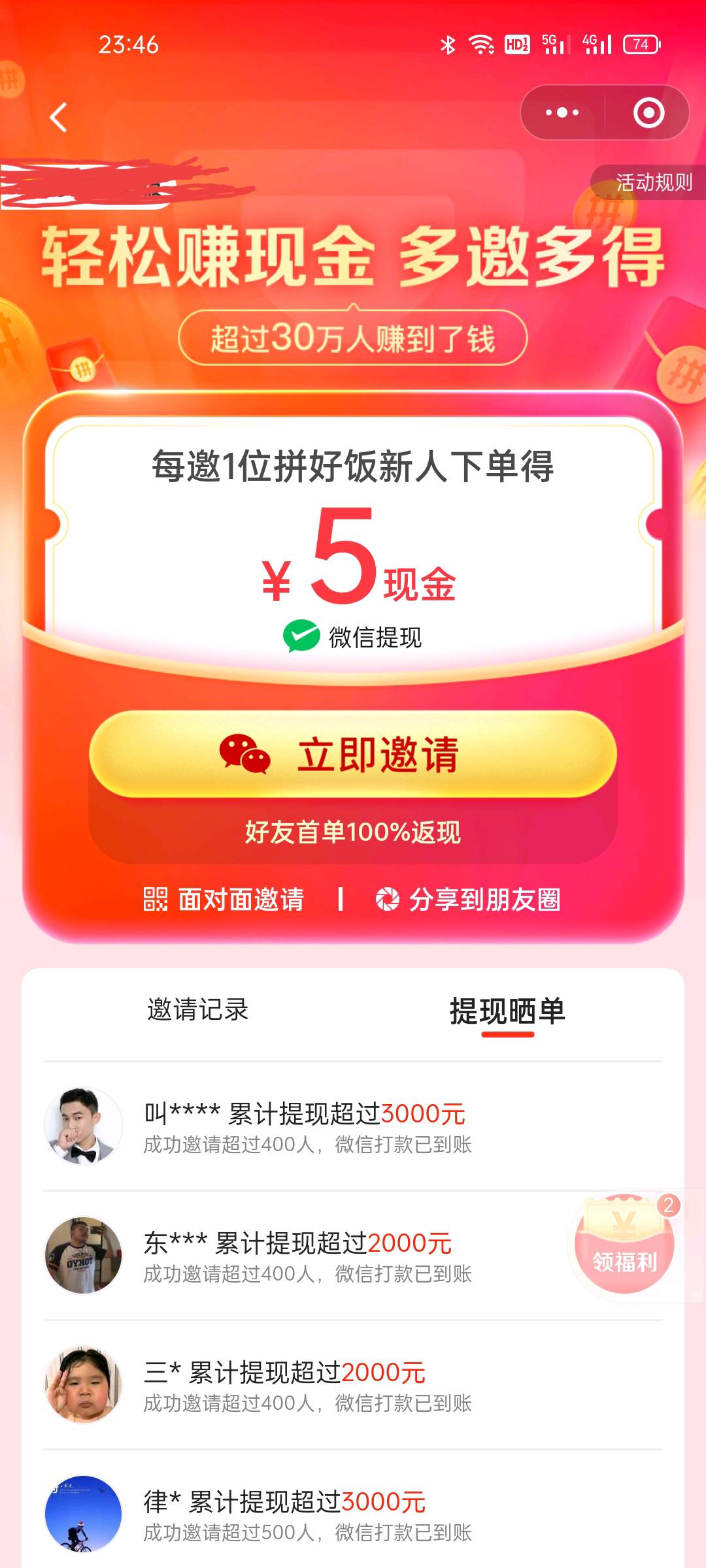Open 活动规则 activity rules

653,182
